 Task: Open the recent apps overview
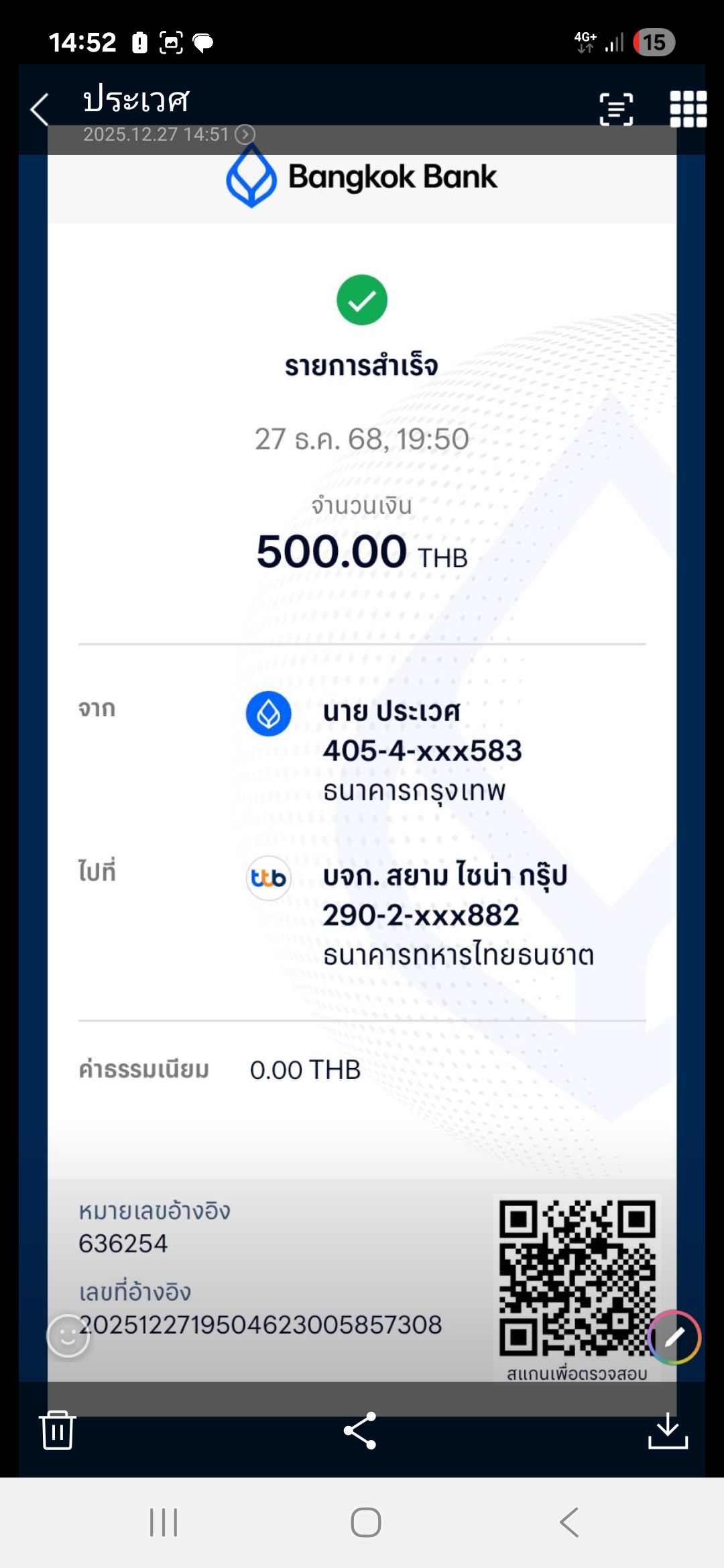click(164, 1522)
